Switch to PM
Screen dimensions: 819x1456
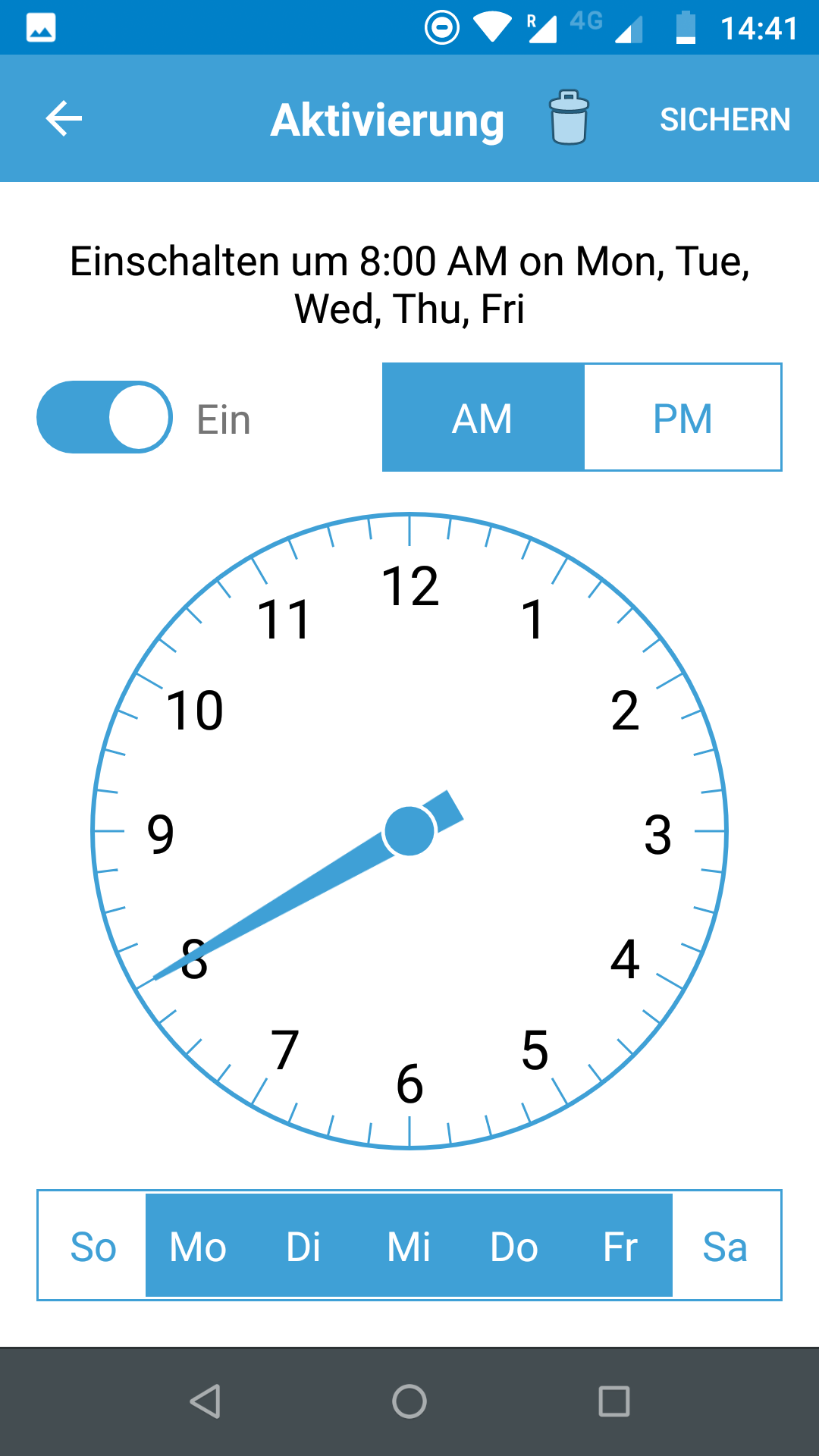tap(682, 418)
